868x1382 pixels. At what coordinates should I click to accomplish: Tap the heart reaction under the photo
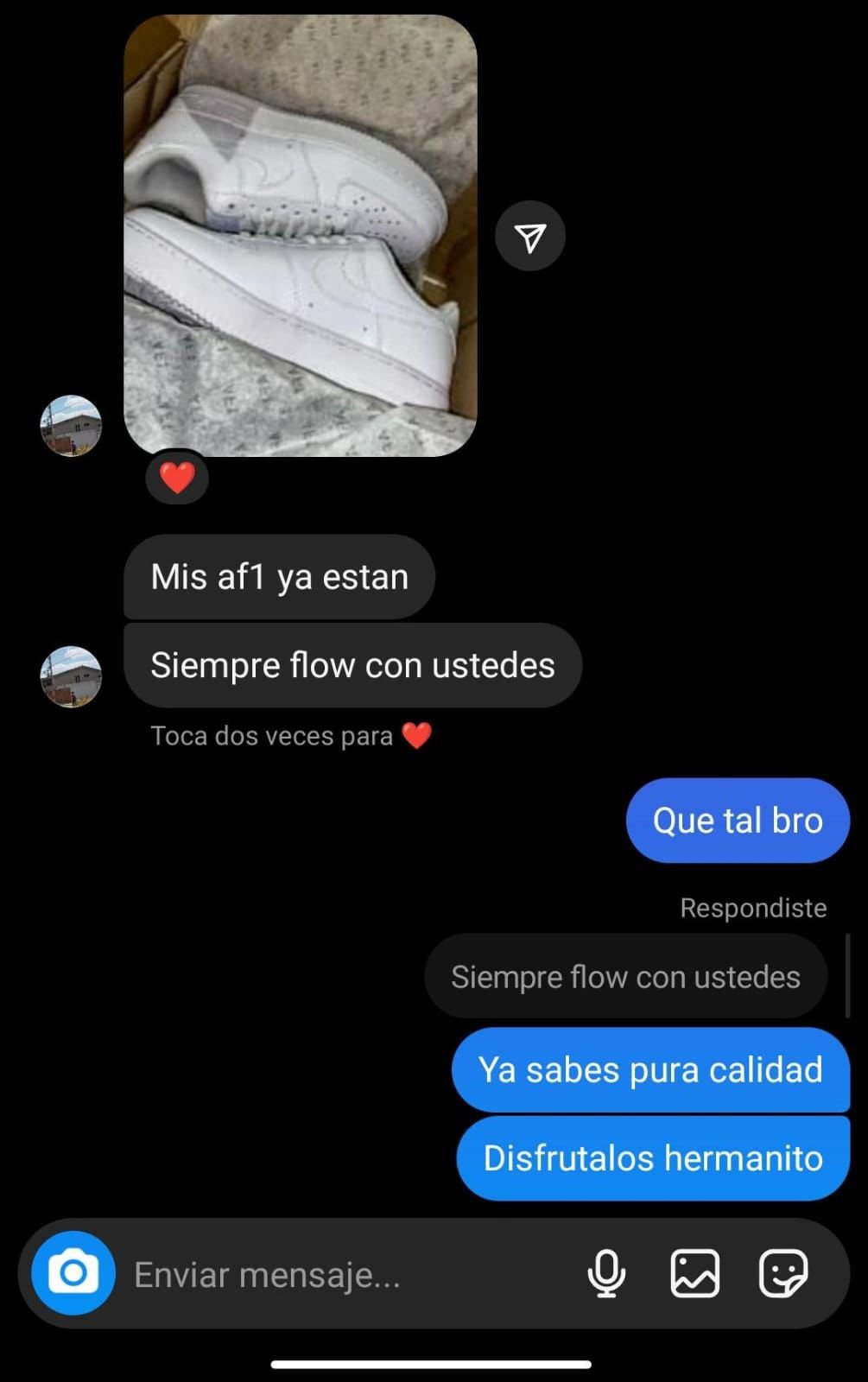pyautogui.click(x=177, y=478)
